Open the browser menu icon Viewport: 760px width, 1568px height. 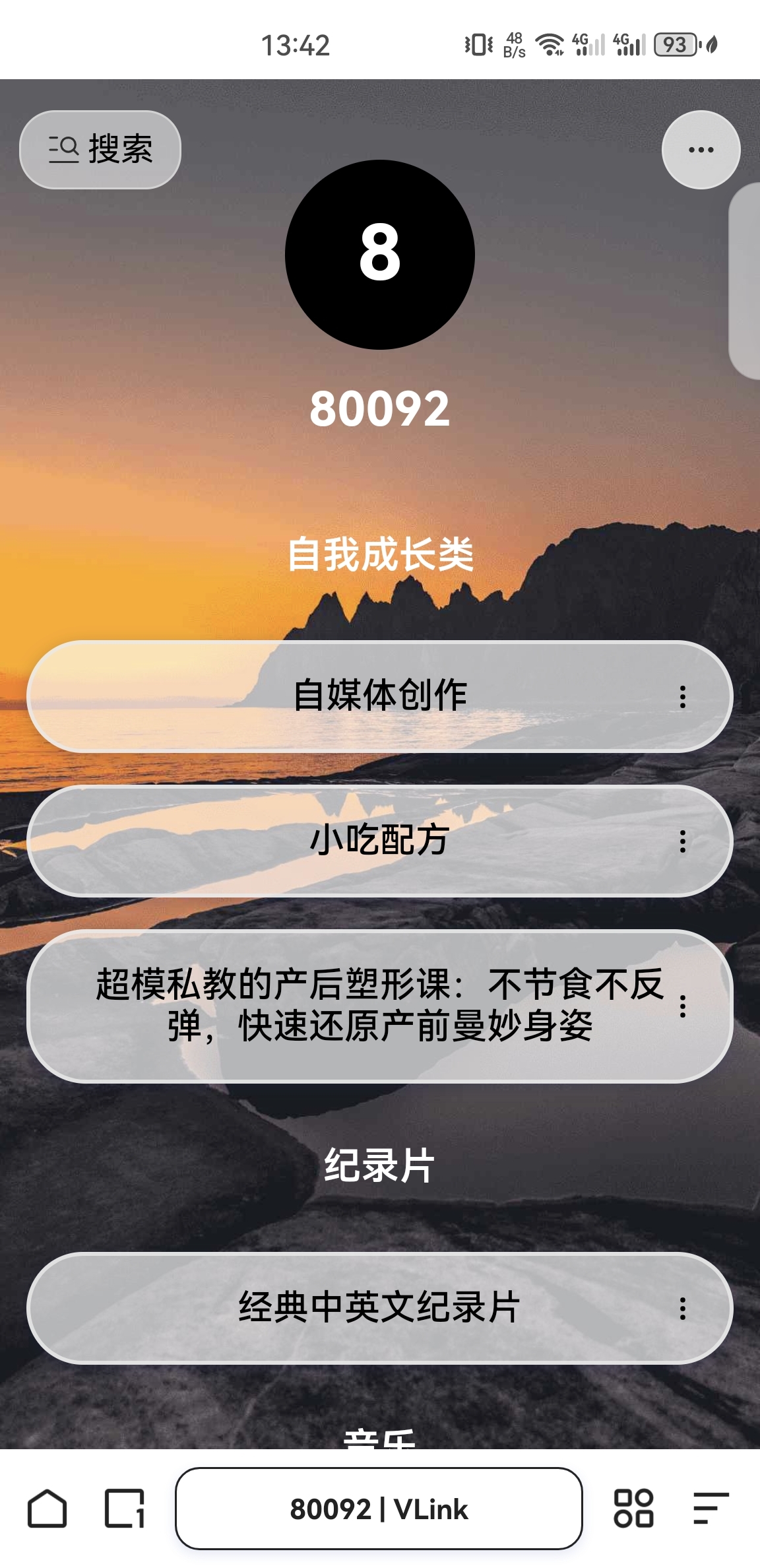pyautogui.click(x=711, y=1509)
